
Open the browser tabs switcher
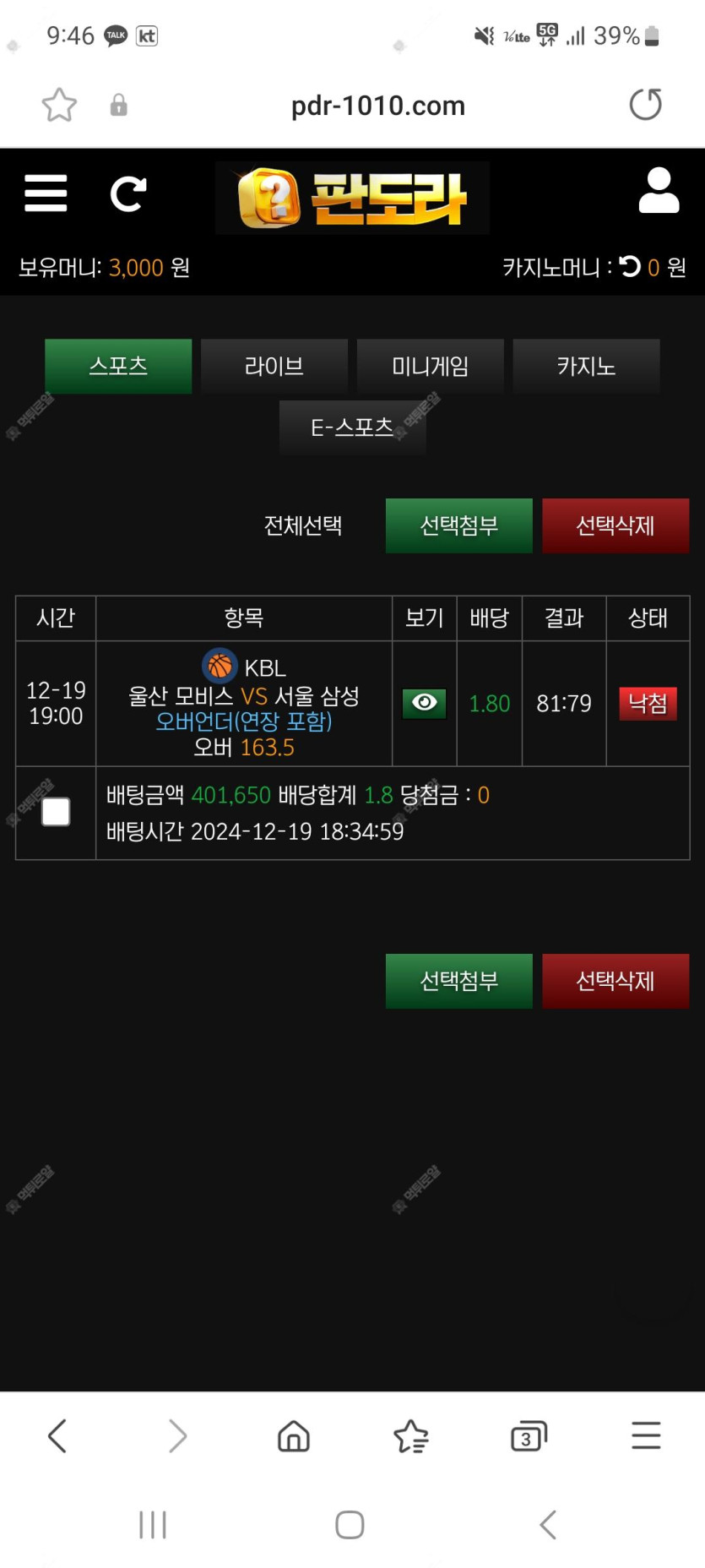(x=529, y=1435)
